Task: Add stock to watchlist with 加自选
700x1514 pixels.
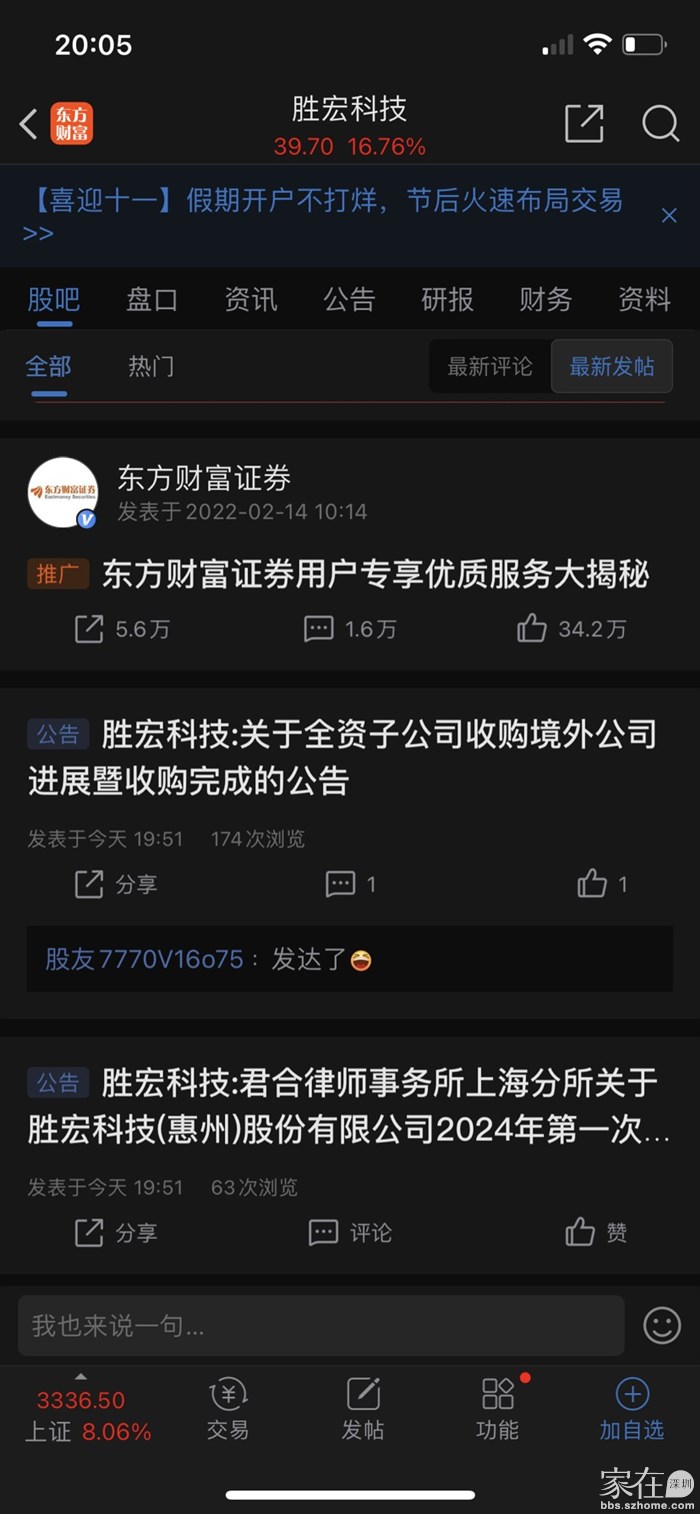Action: click(x=631, y=1410)
